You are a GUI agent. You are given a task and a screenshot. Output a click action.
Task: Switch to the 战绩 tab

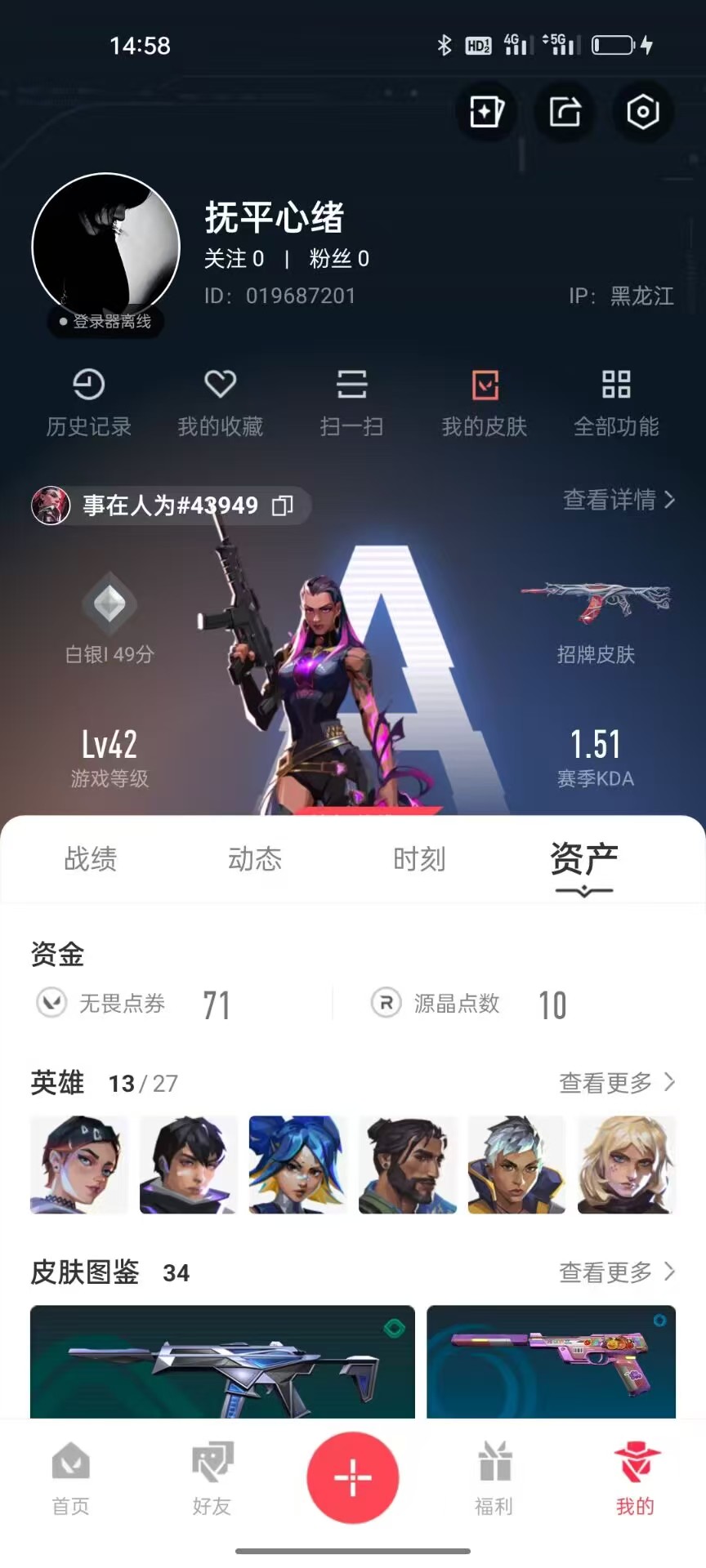(91, 859)
